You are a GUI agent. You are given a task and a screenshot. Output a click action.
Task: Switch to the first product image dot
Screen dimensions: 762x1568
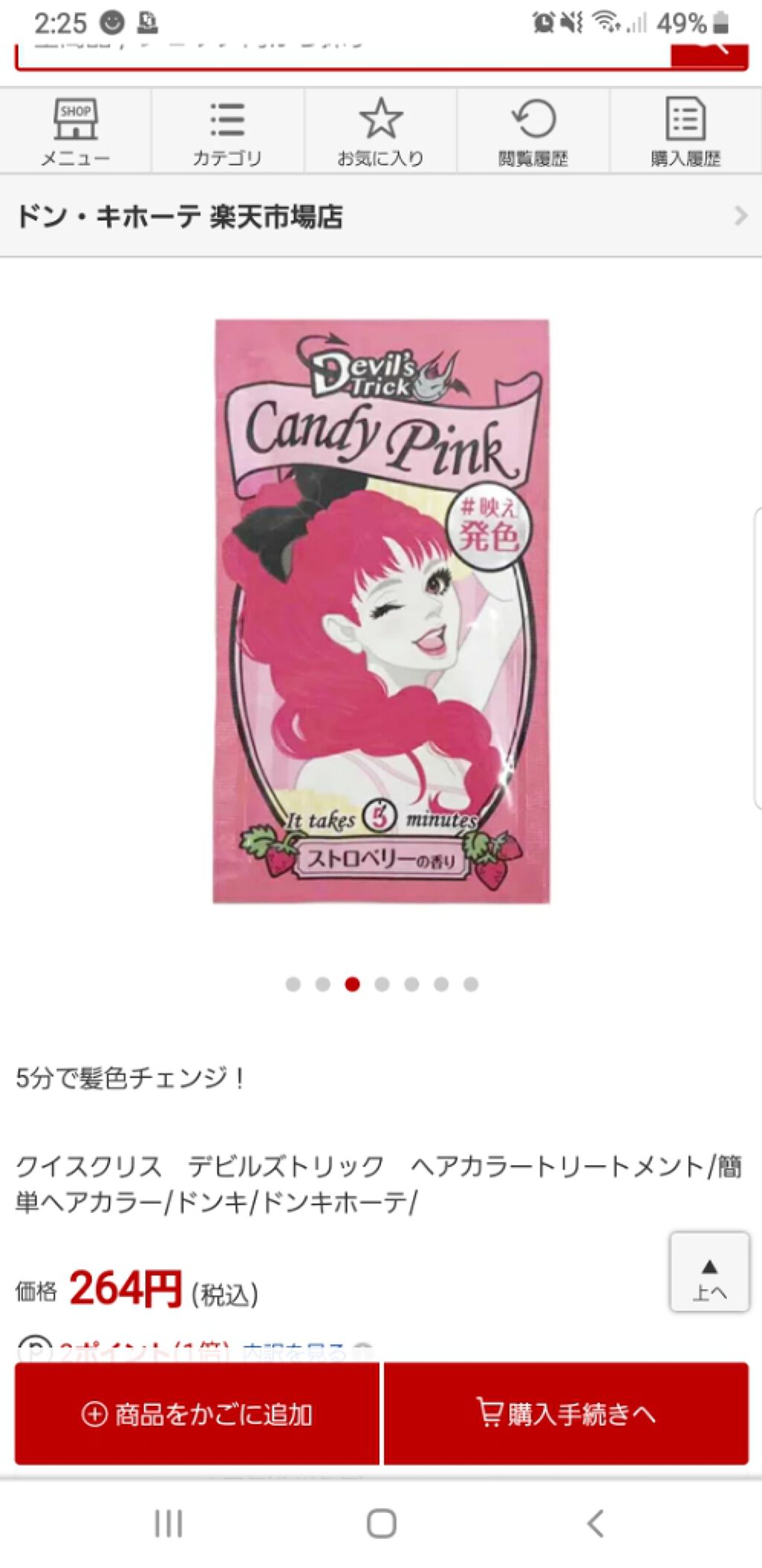point(294,985)
